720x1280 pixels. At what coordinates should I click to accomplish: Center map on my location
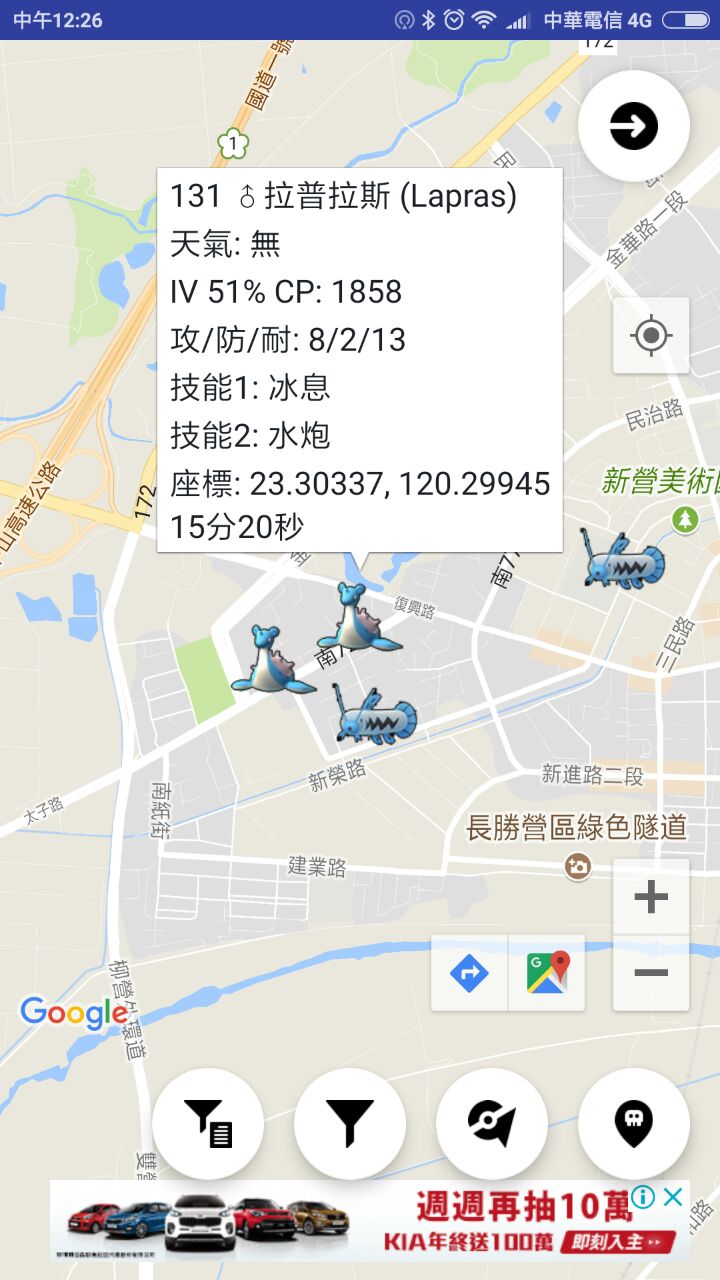click(x=651, y=335)
